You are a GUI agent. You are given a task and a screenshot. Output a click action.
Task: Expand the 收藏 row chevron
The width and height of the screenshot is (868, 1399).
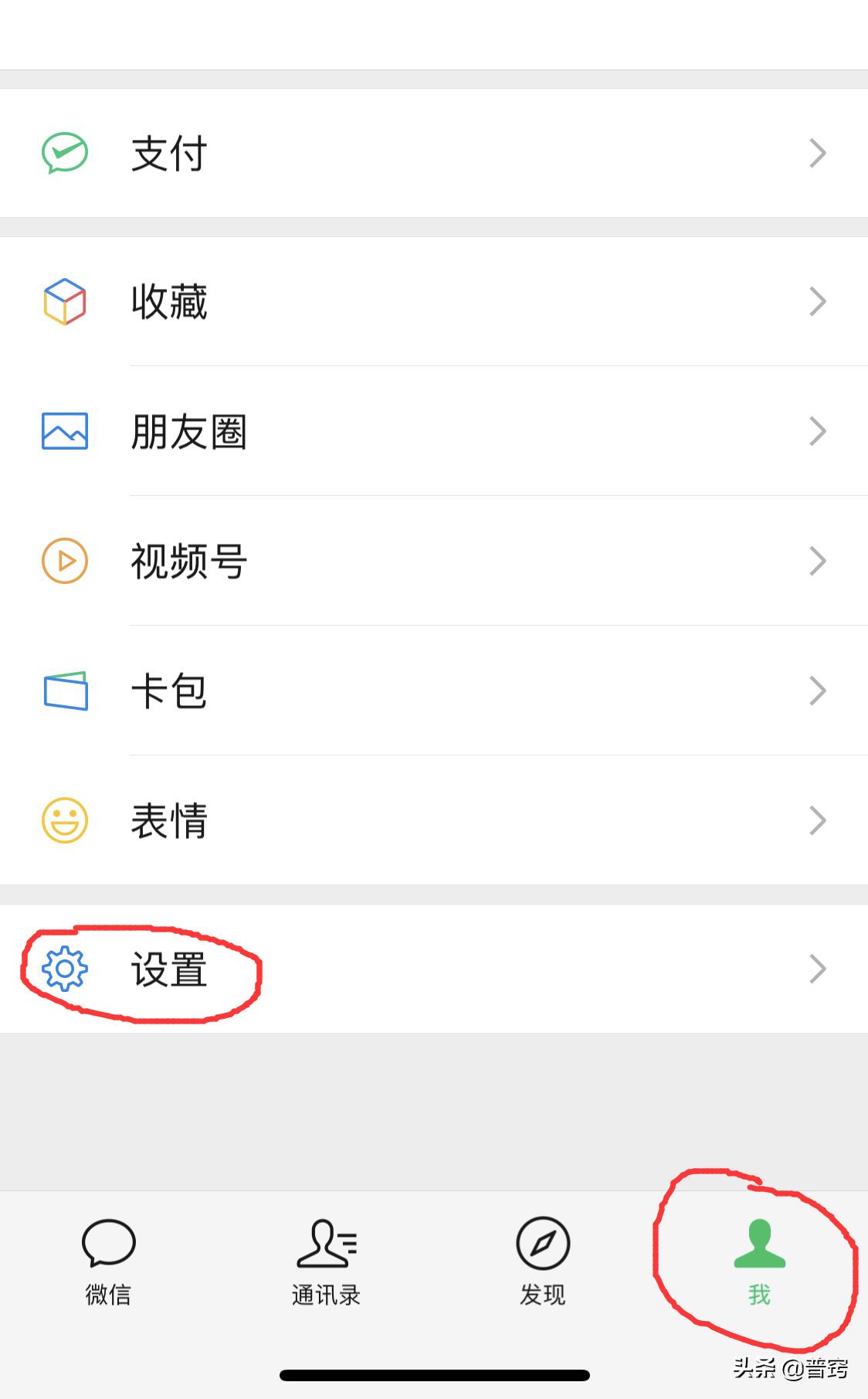pyautogui.click(x=817, y=301)
